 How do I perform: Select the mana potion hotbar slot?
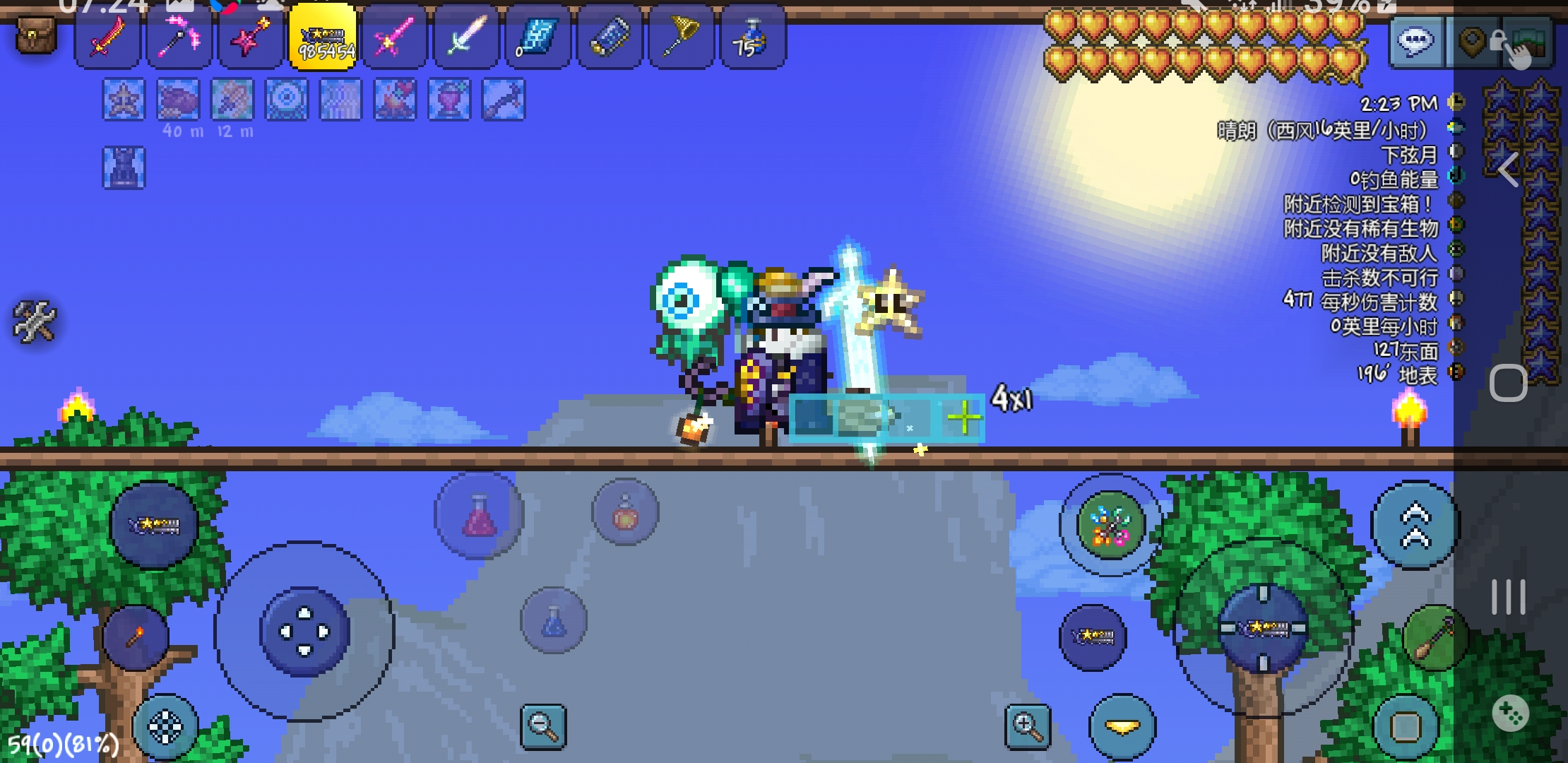pyautogui.click(x=752, y=38)
